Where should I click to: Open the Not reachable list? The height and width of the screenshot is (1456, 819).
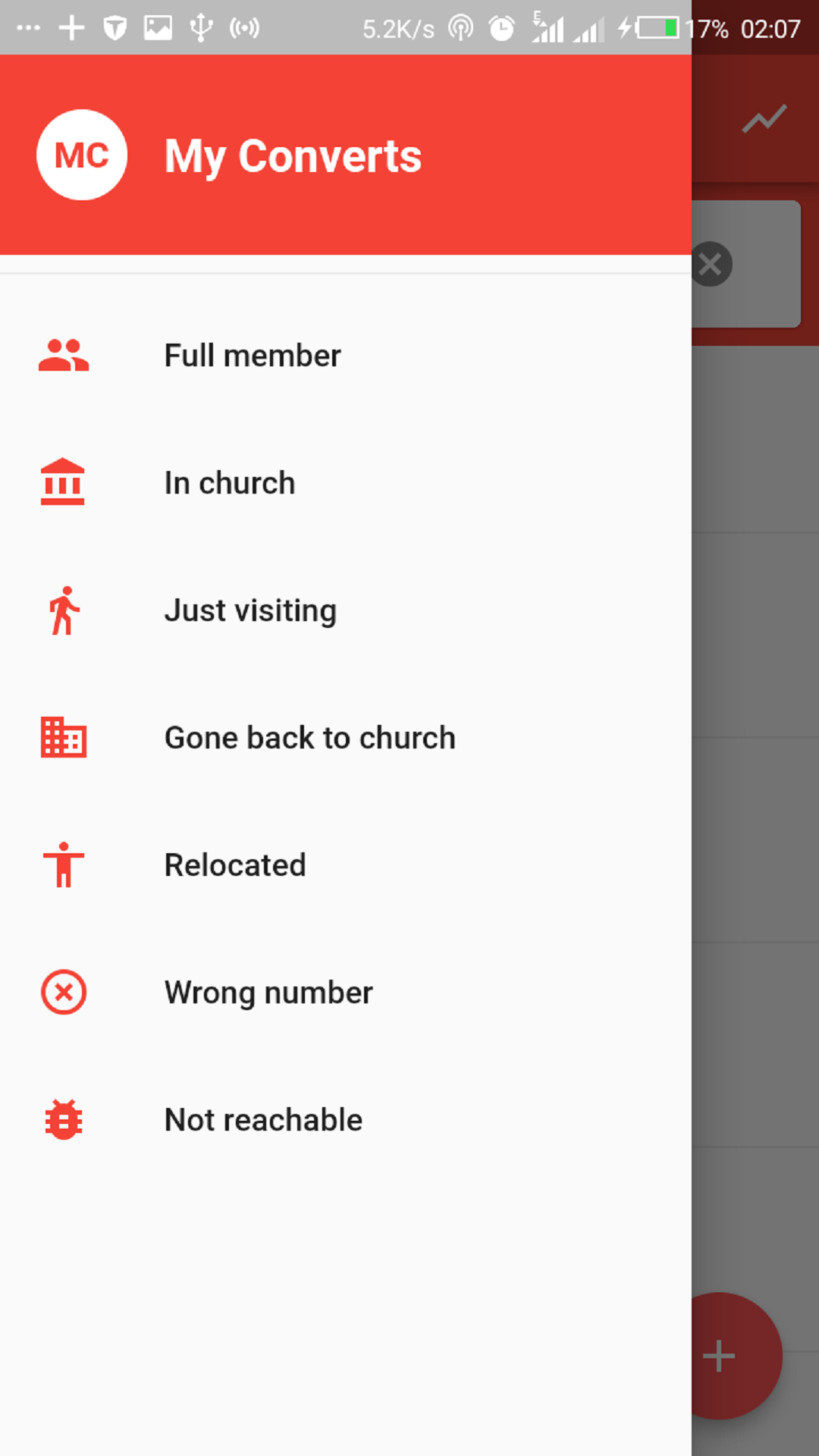pyautogui.click(x=346, y=1120)
